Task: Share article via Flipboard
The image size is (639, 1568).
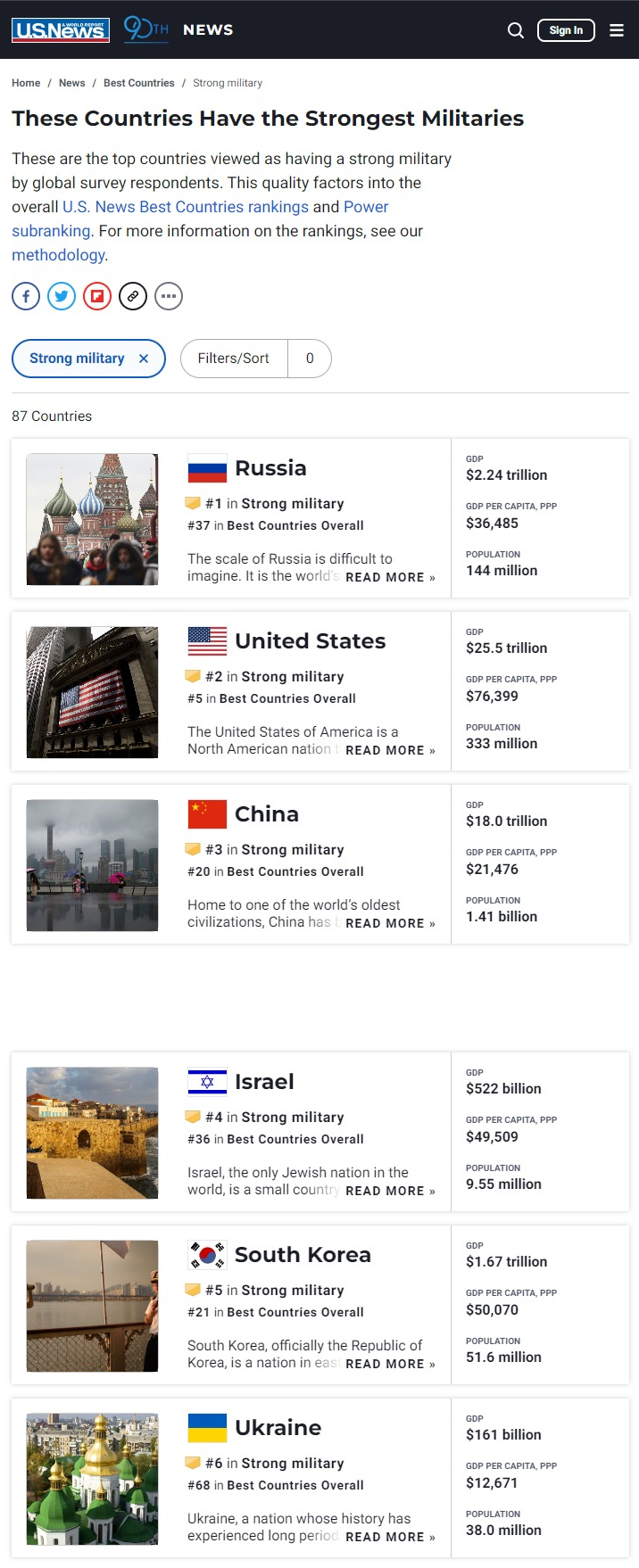Action: coord(97,295)
